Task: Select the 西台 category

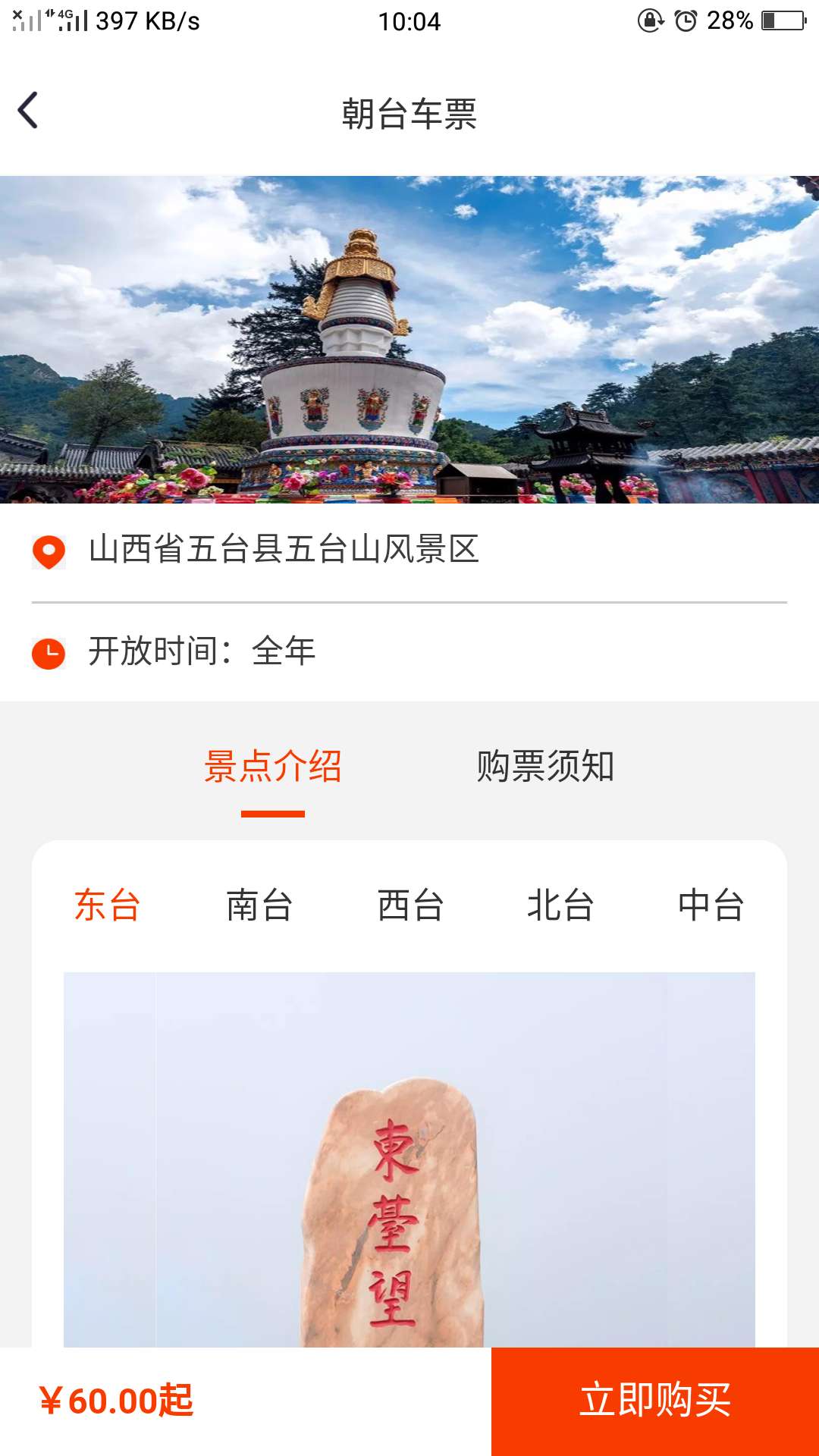Action: point(412,904)
